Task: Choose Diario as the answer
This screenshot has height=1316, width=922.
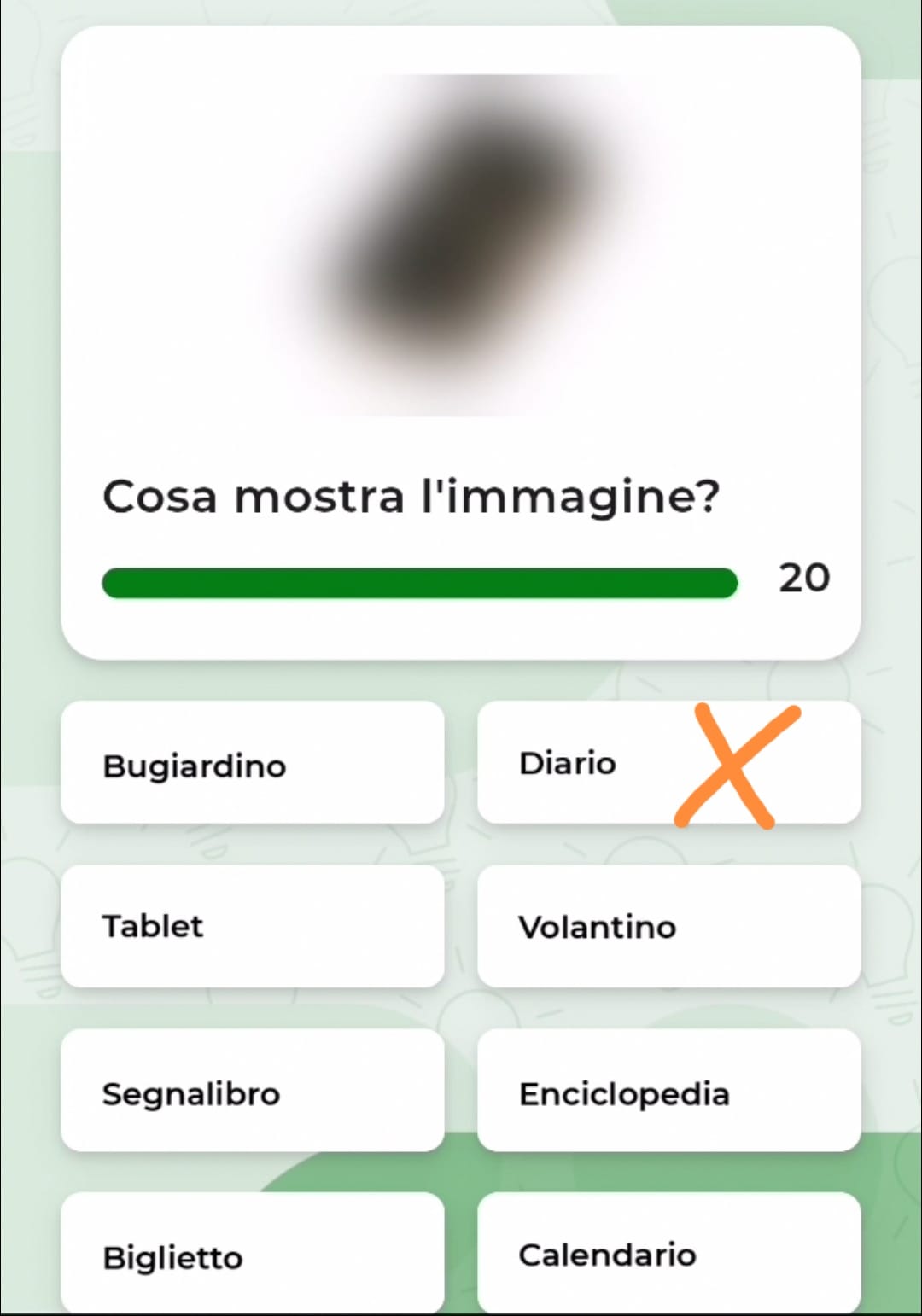Action: tap(668, 763)
